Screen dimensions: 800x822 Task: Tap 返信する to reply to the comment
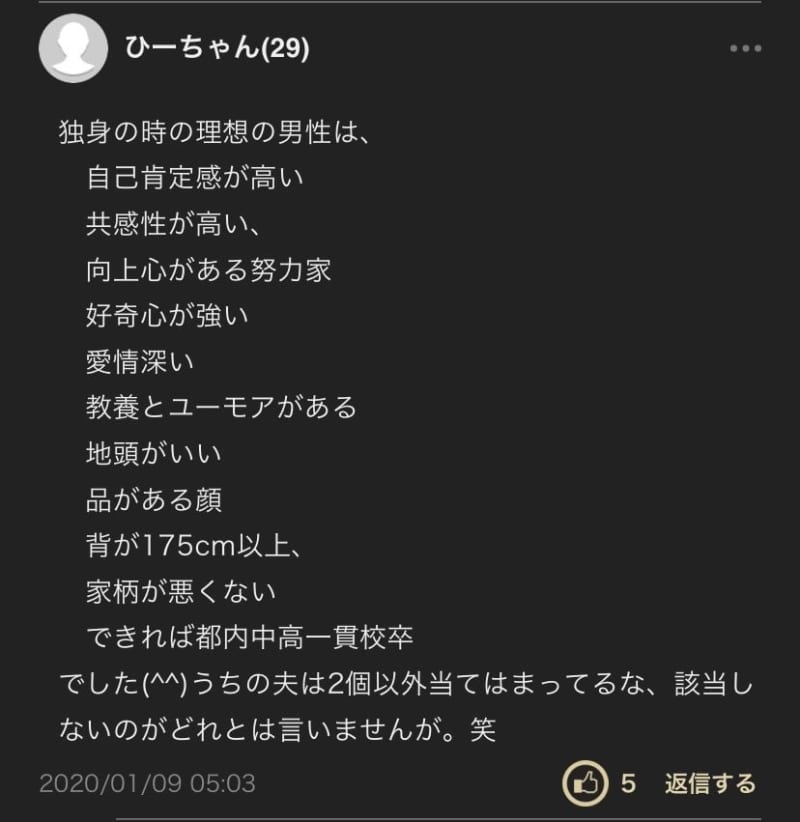click(x=711, y=783)
